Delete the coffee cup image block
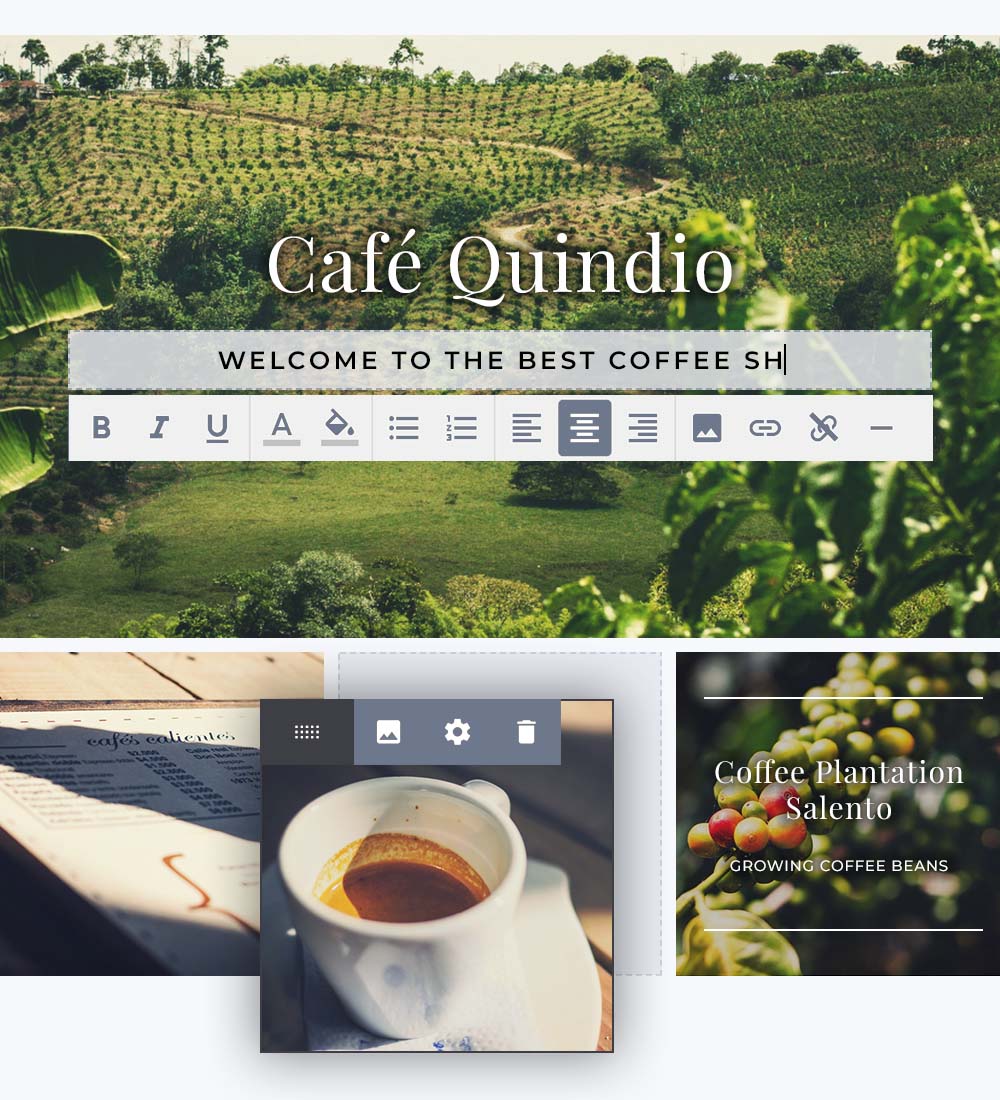The image size is (1000, 1100). 526,732
